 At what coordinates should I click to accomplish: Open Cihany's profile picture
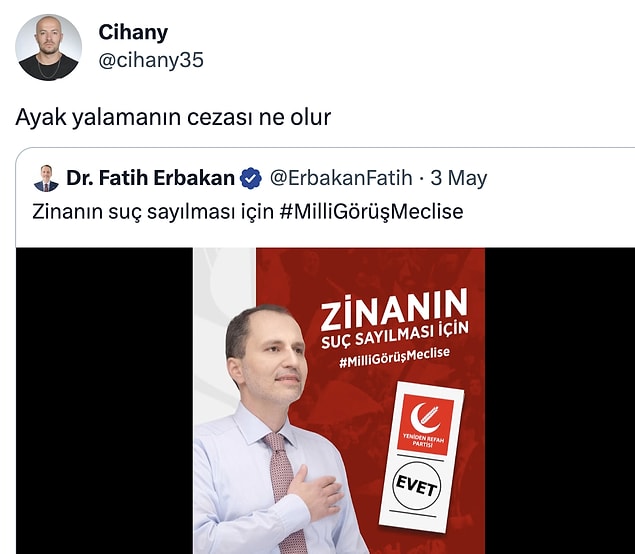tap(49, 47)
